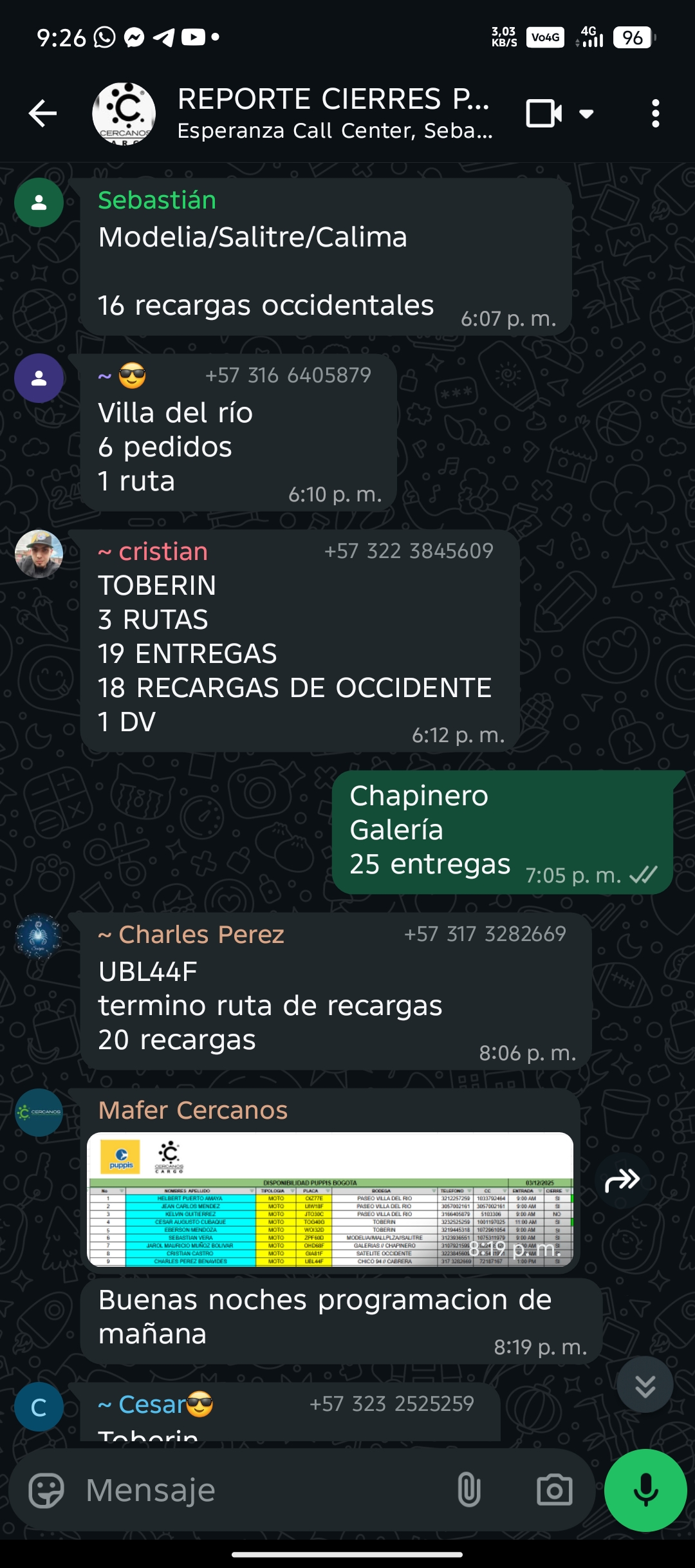This screenshot has width=695, height=1568.
Task: Open Cesar's phone number +57 323 2525259
Action: (x=391, y=1404)
